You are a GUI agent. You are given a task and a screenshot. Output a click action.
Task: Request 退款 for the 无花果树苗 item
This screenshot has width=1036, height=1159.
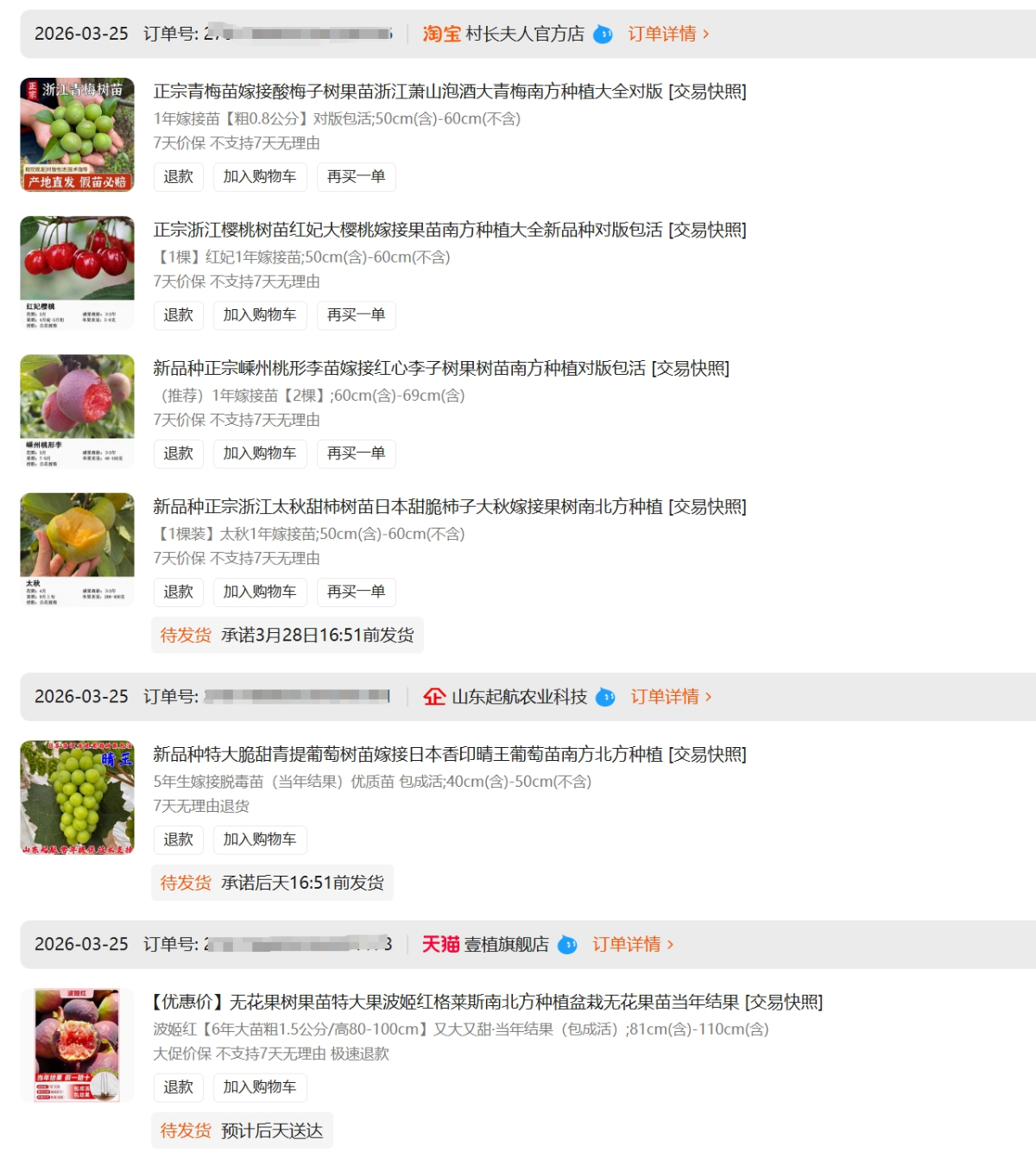(179, 1087)
